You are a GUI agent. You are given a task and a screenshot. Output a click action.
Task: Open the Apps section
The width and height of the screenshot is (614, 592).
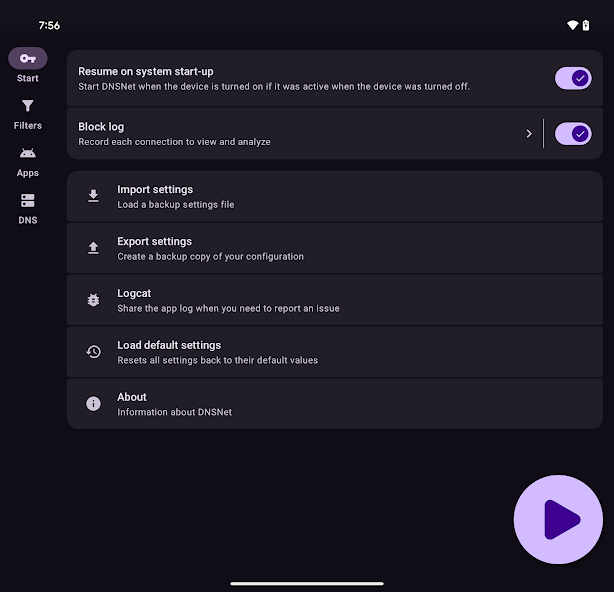[27, 162]
